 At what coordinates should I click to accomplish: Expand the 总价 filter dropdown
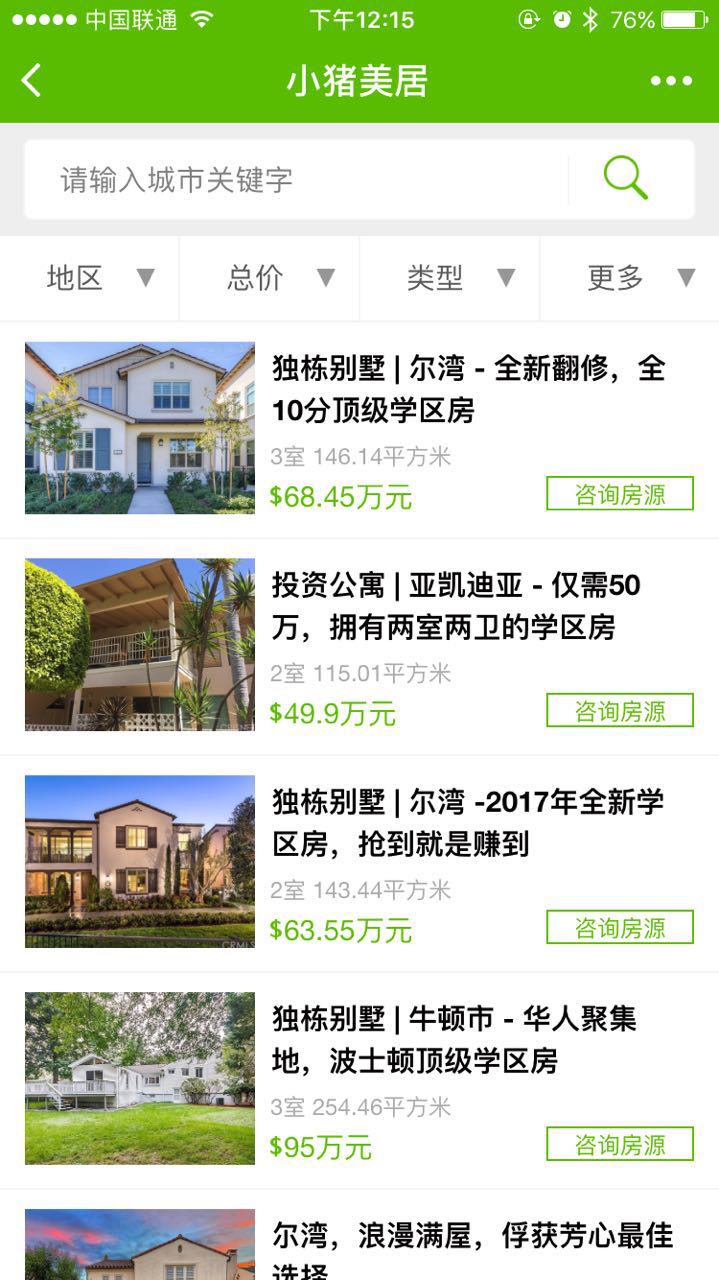tap(270, 278)
